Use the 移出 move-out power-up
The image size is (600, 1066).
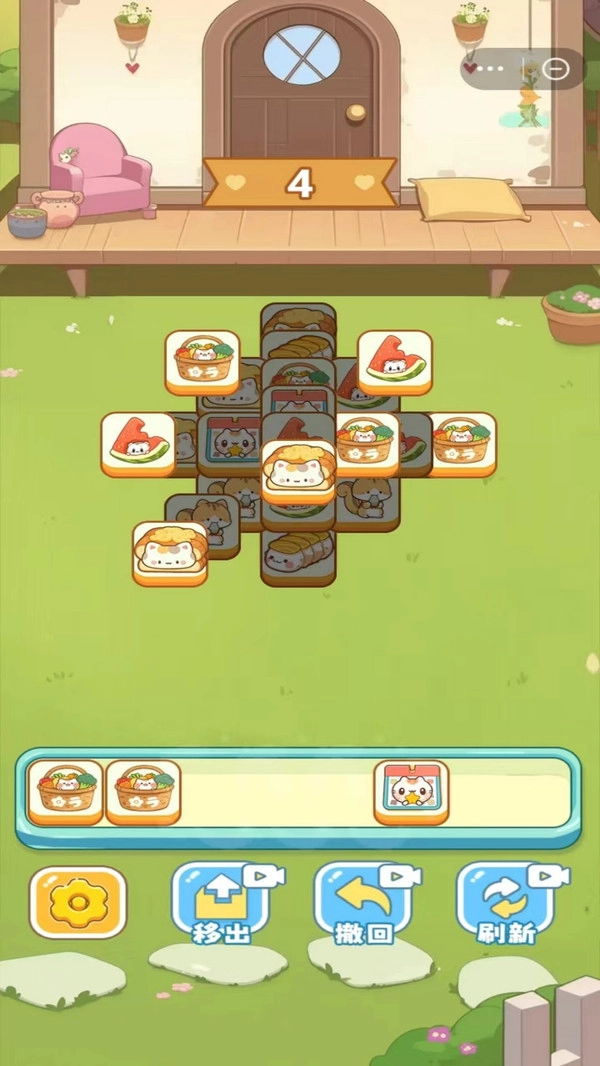pos(220,903)
